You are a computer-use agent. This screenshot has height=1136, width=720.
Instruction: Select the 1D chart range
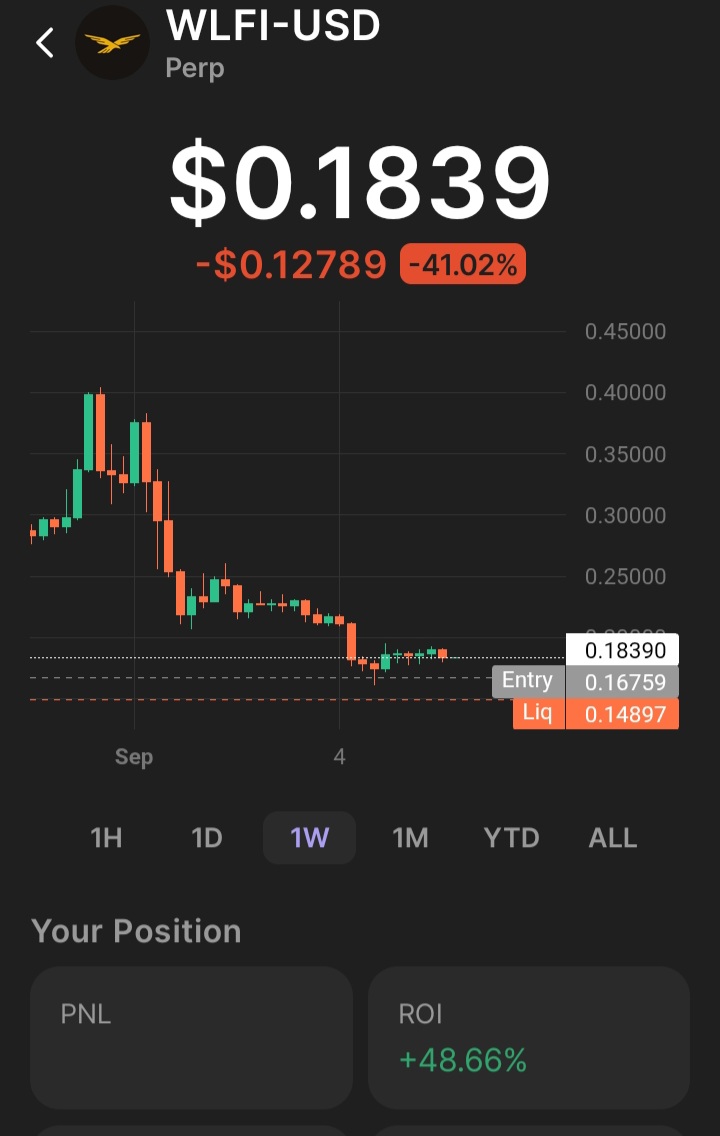click(207, 838)
